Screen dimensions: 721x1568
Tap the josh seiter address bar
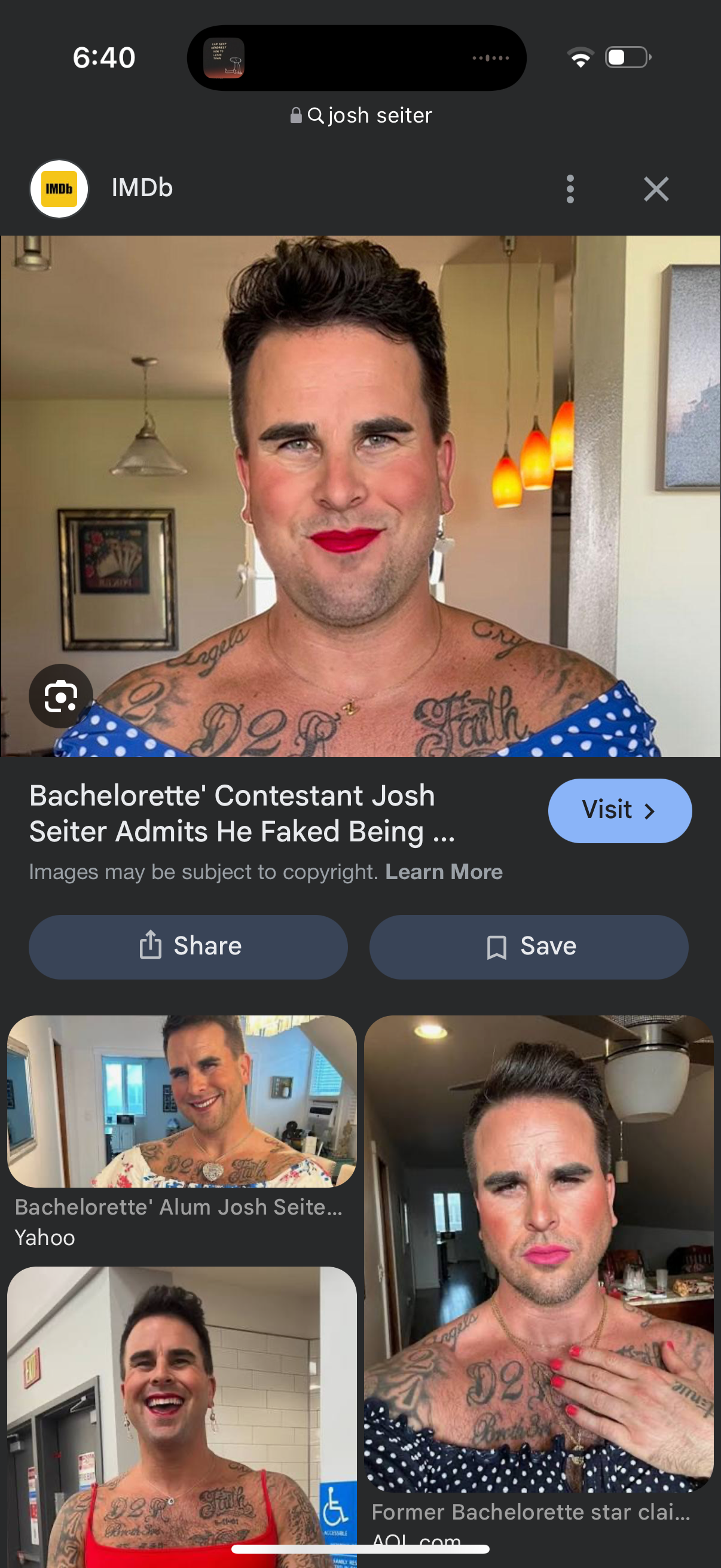click(x=361, y=115)
